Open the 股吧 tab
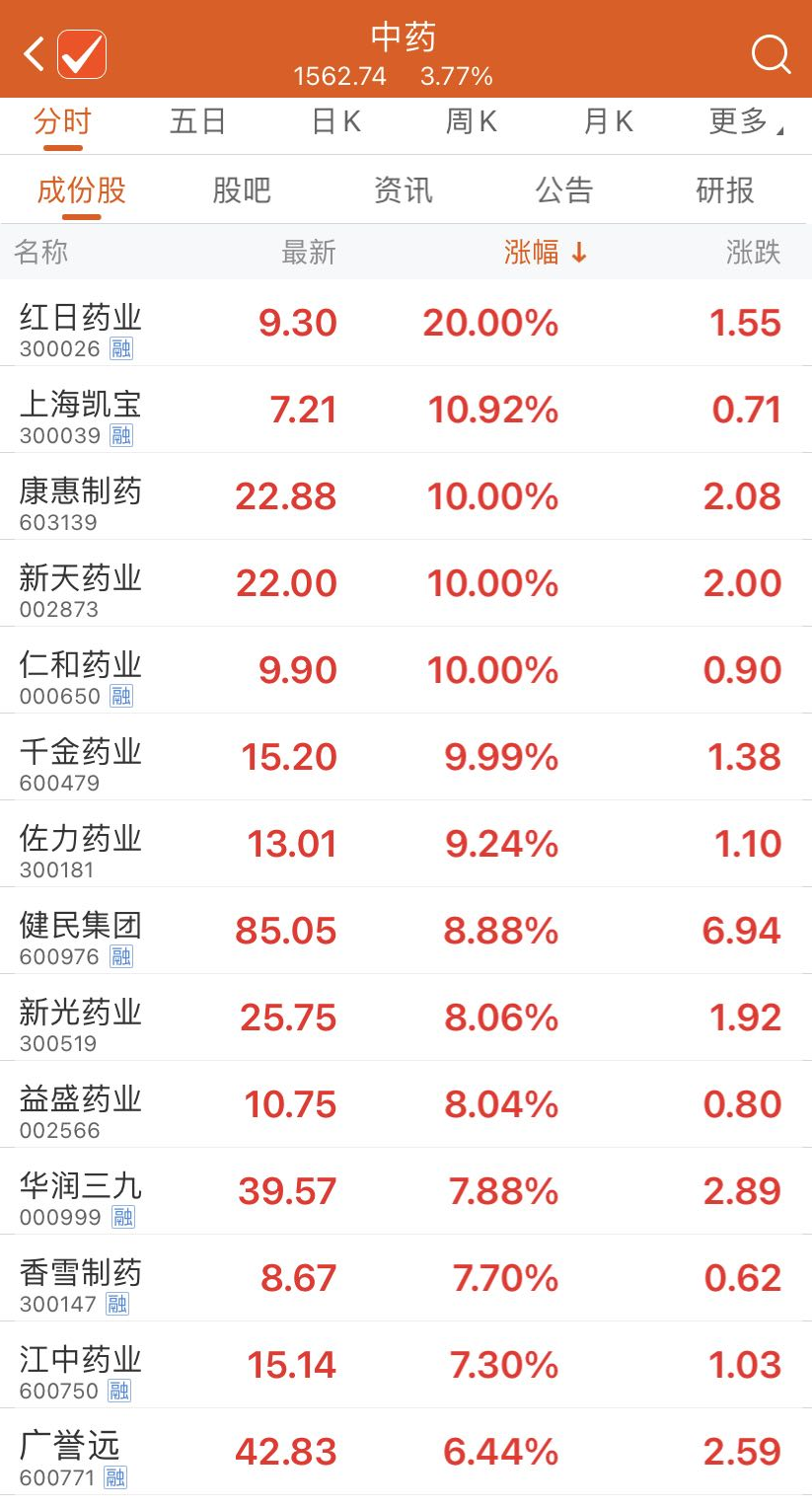The width and height of the screenshot is (812, 1509). click(x=242, y=190)
